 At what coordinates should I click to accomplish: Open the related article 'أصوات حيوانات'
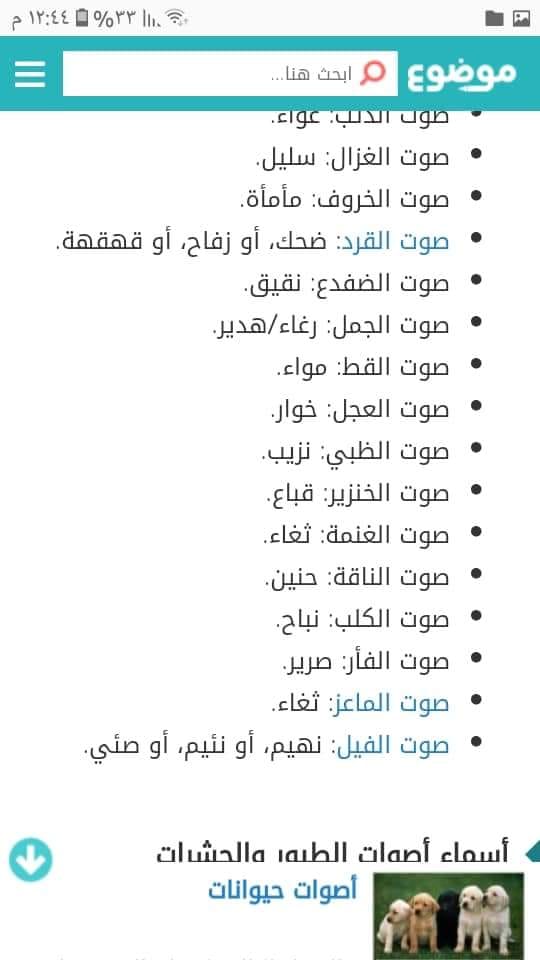click(x=282, y=890)
